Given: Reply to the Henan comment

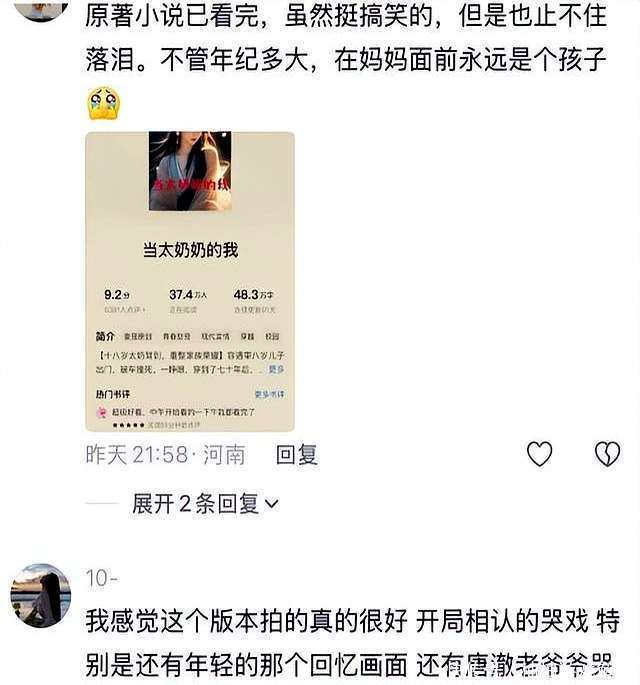Looking at the screenshot, I should tap(296, 455).
